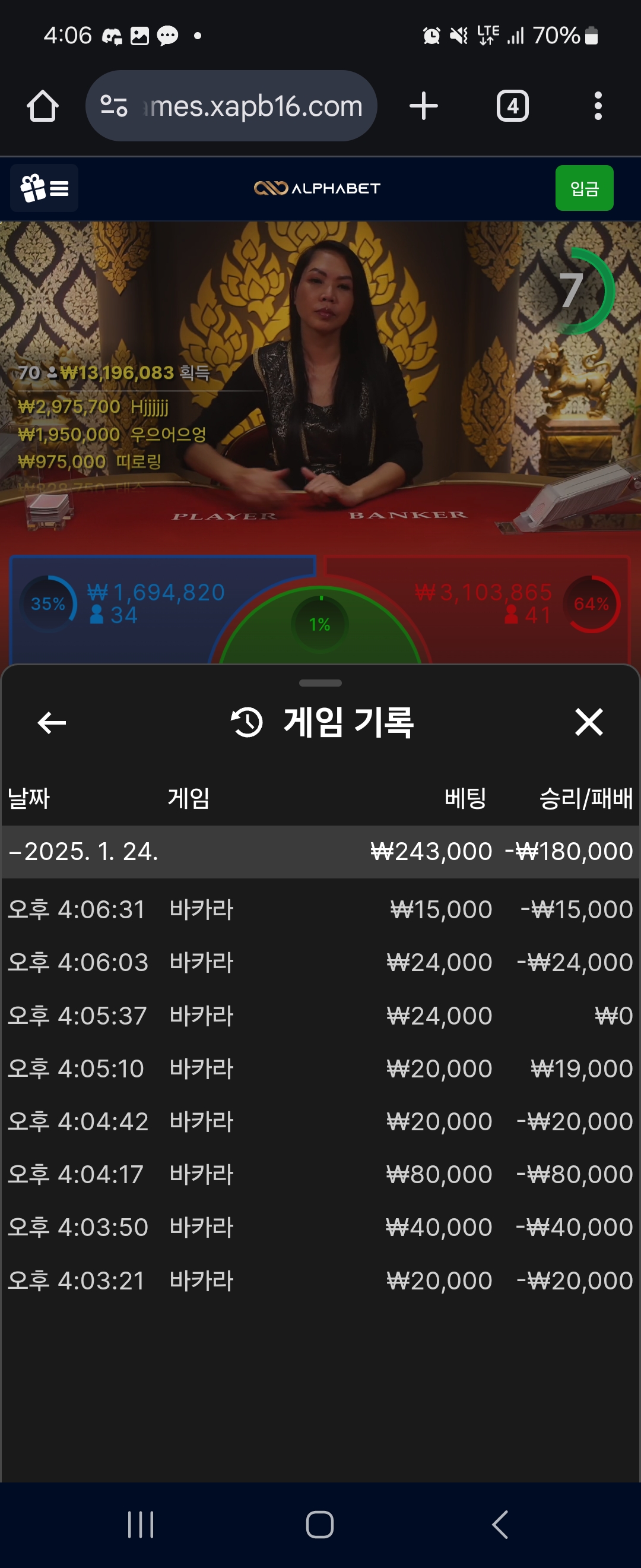Go to browser home page
This screenshot has width=641, height=1568.
(x=43, y=106)
